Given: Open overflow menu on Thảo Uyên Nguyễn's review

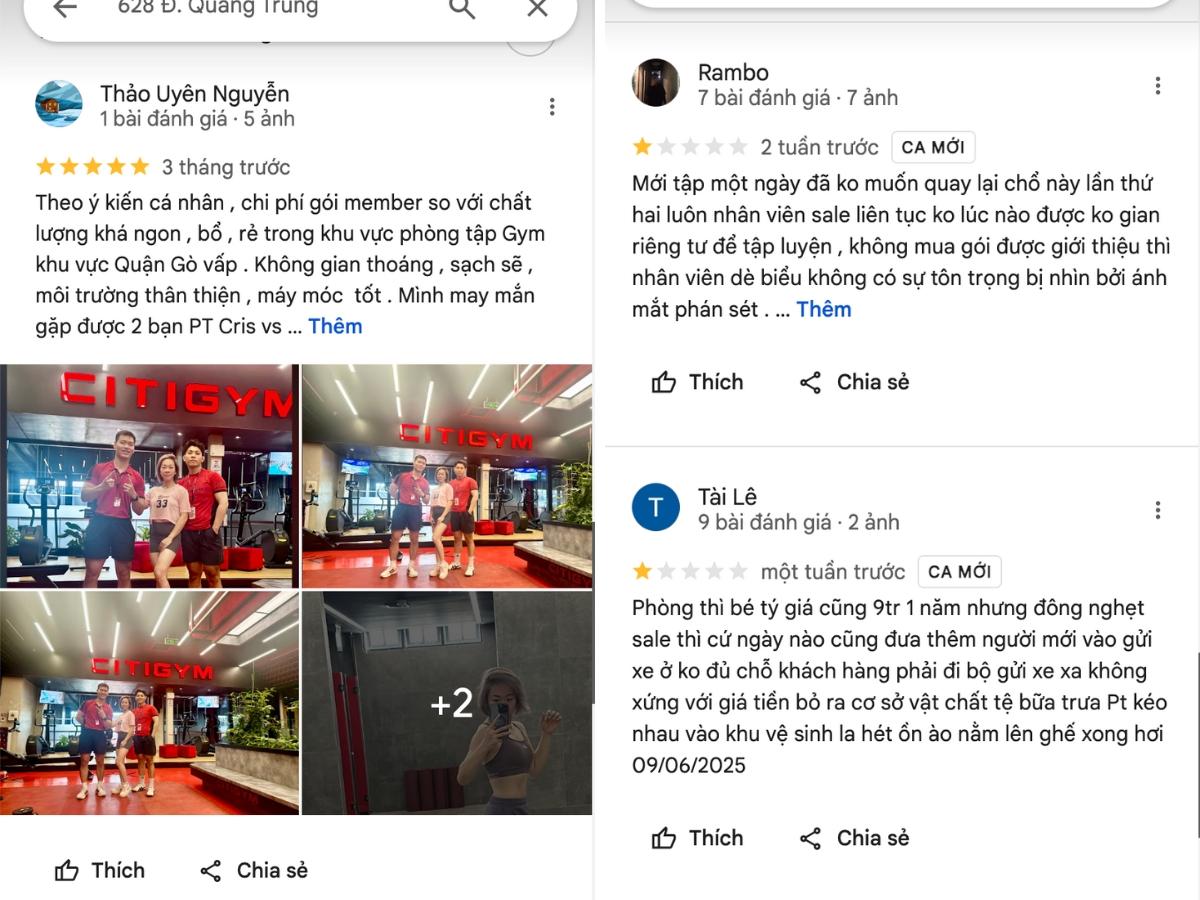Looking at the screenshot, I should coord(552,107).
